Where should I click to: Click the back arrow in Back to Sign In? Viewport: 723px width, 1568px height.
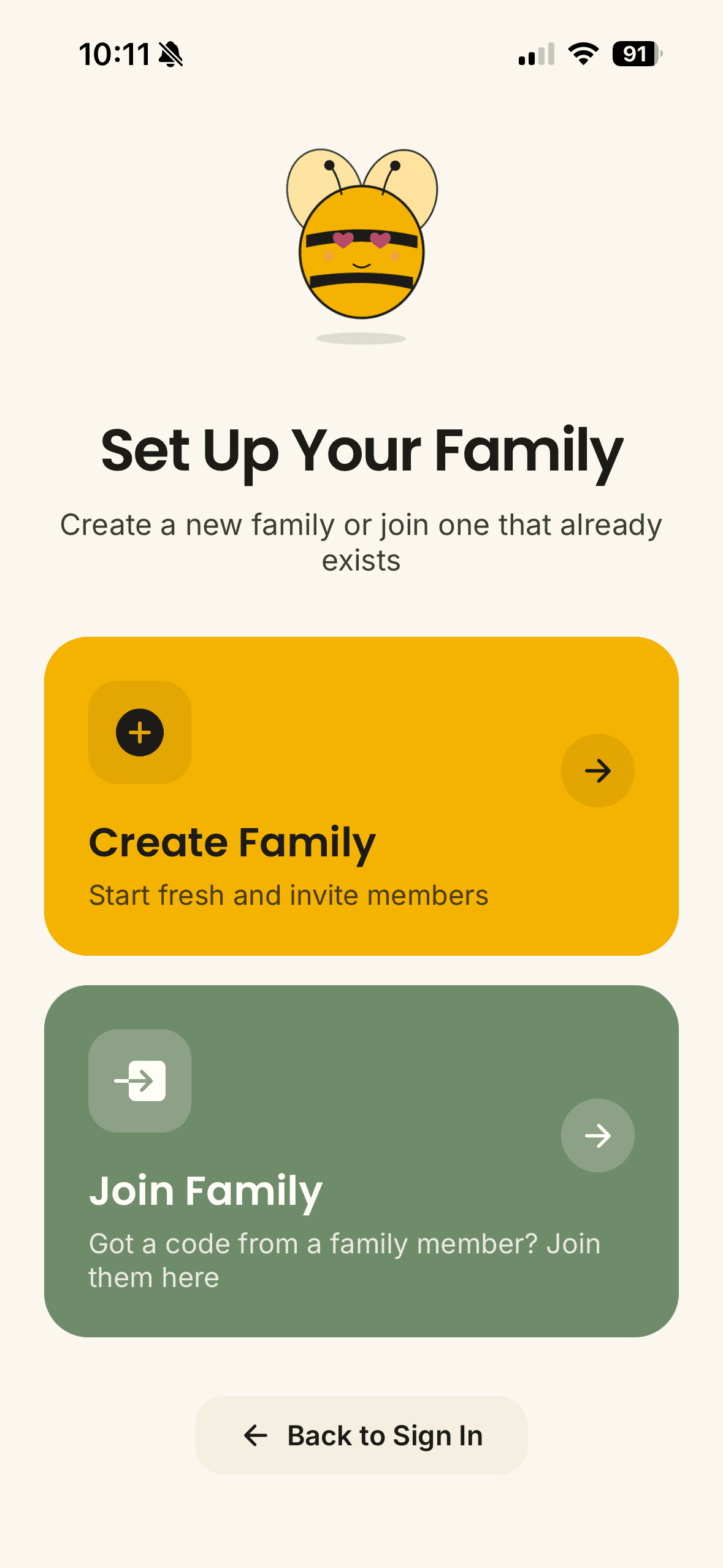256,1435
